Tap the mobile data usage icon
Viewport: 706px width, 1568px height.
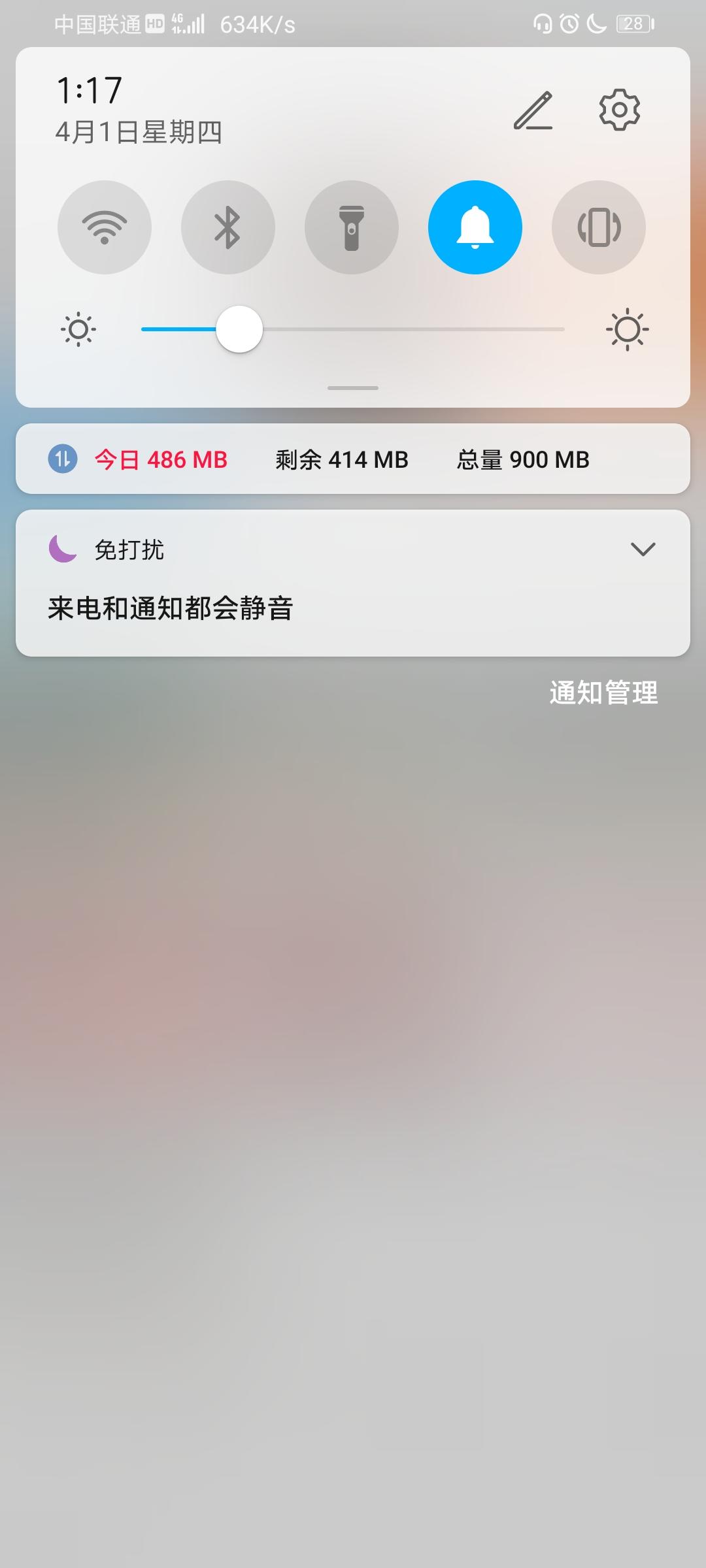(x=62, y=459)
